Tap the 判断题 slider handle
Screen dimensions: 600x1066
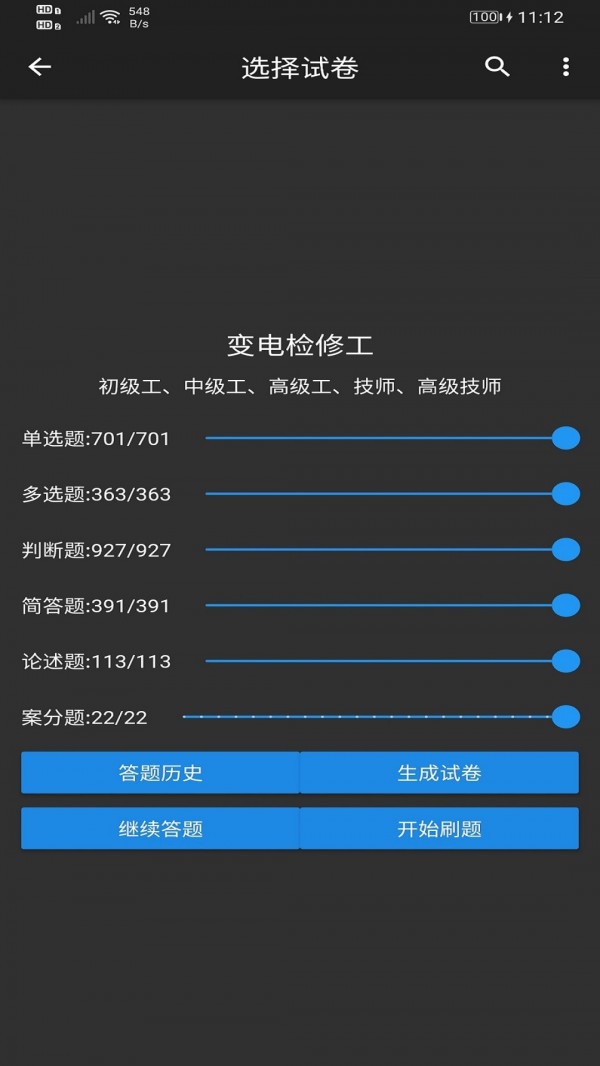[566, 549]
